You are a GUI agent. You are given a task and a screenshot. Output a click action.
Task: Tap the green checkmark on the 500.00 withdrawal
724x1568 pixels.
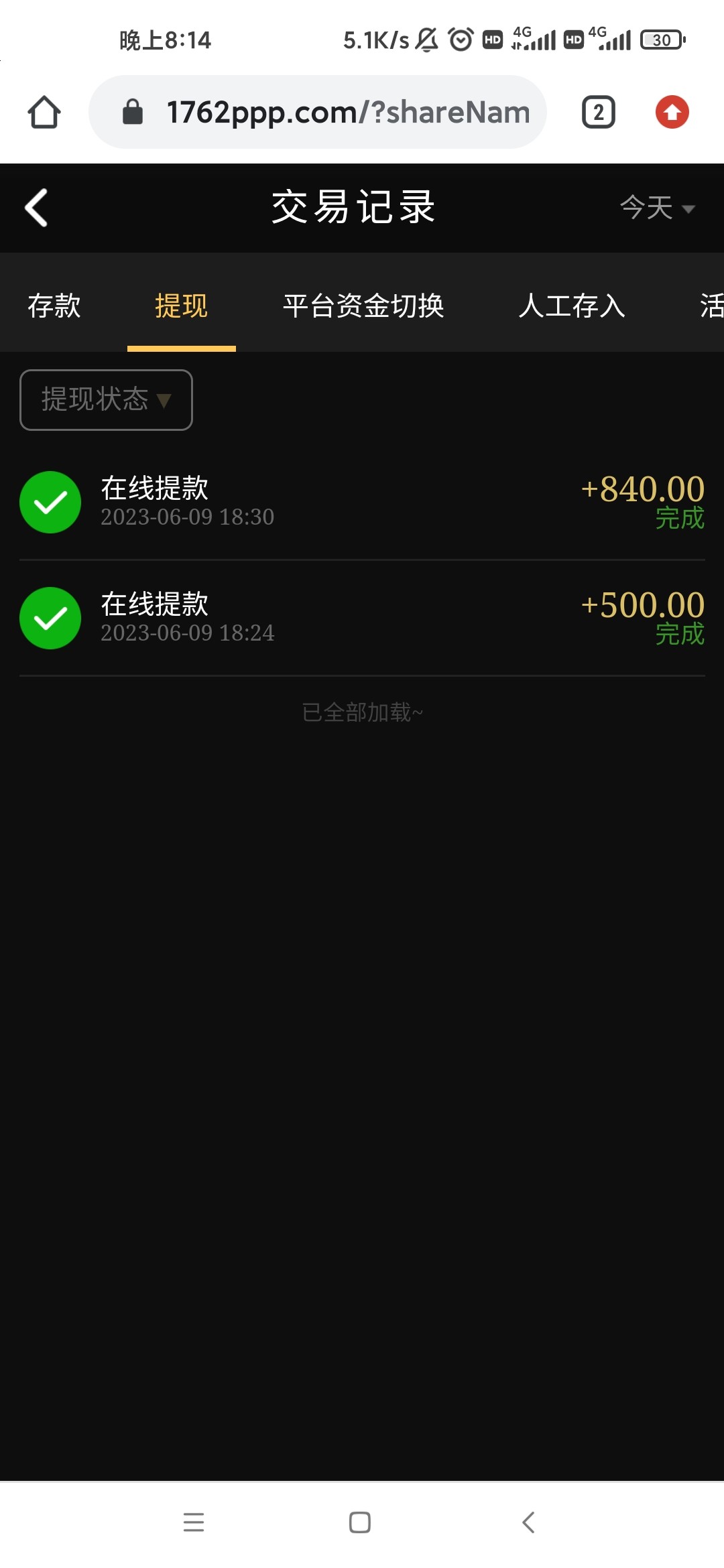[50, 618]
